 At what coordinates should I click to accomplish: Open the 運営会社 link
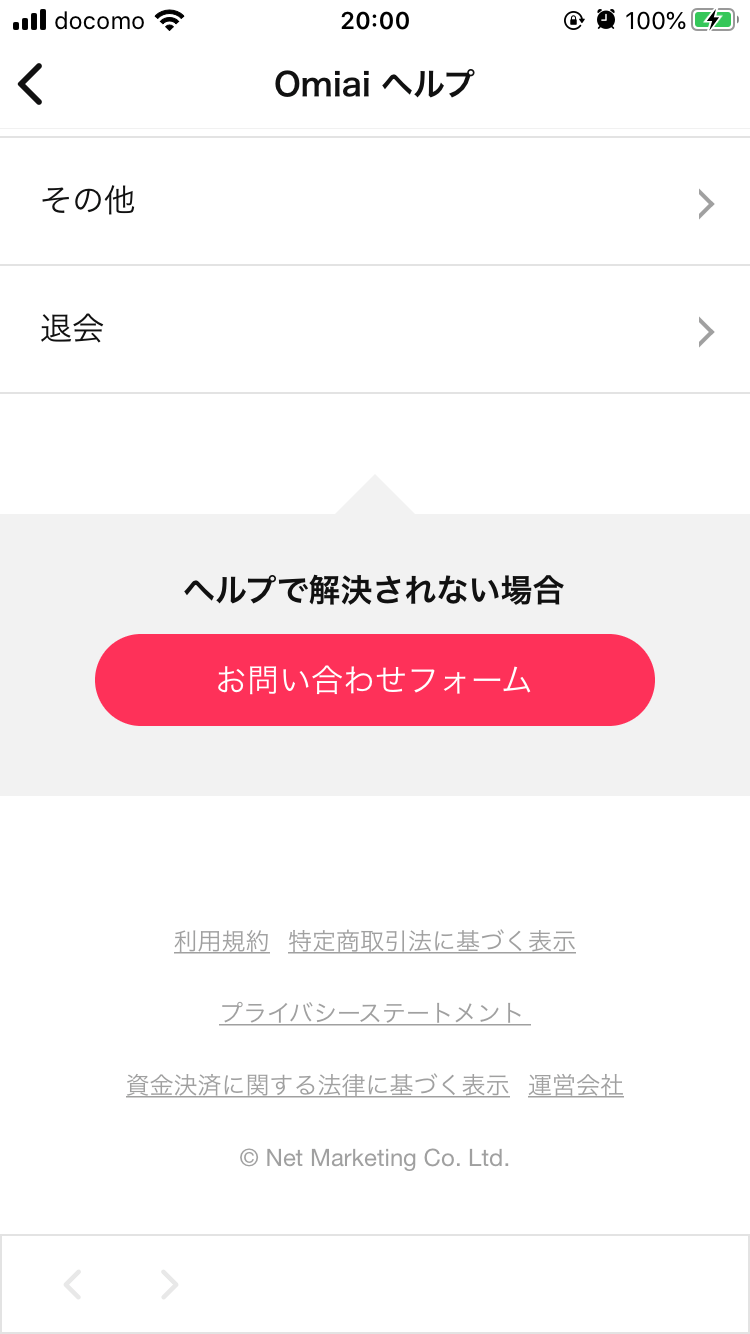pos(576,1086)
